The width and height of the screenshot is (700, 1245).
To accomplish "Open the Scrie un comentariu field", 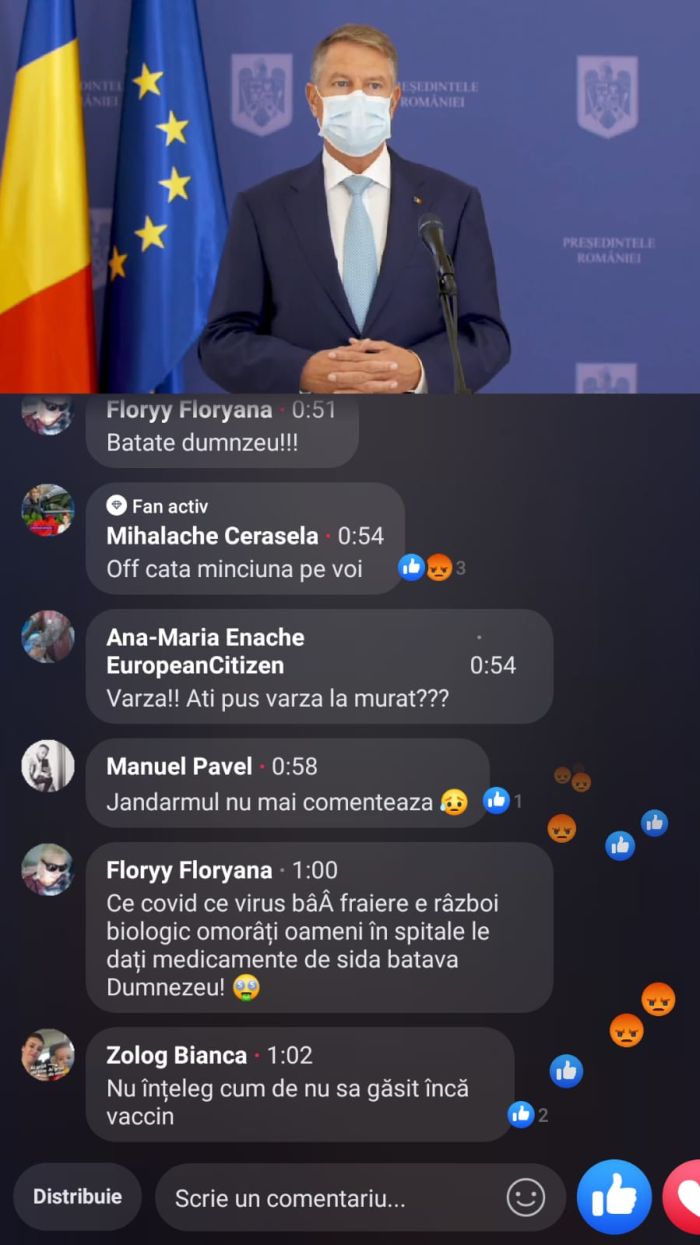I will pos(330,1198).
